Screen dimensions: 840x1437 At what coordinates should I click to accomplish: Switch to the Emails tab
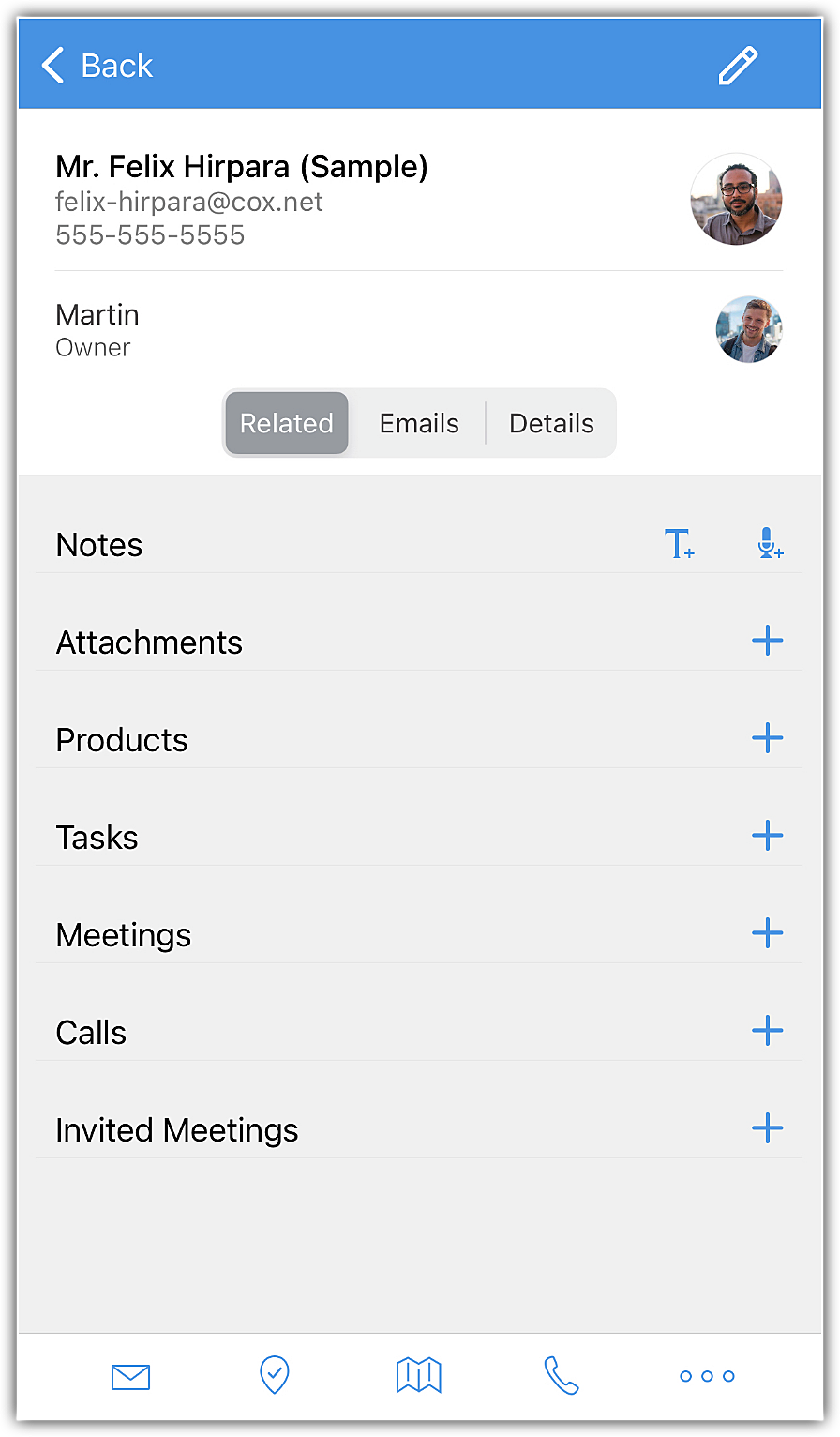pos(419,423)
